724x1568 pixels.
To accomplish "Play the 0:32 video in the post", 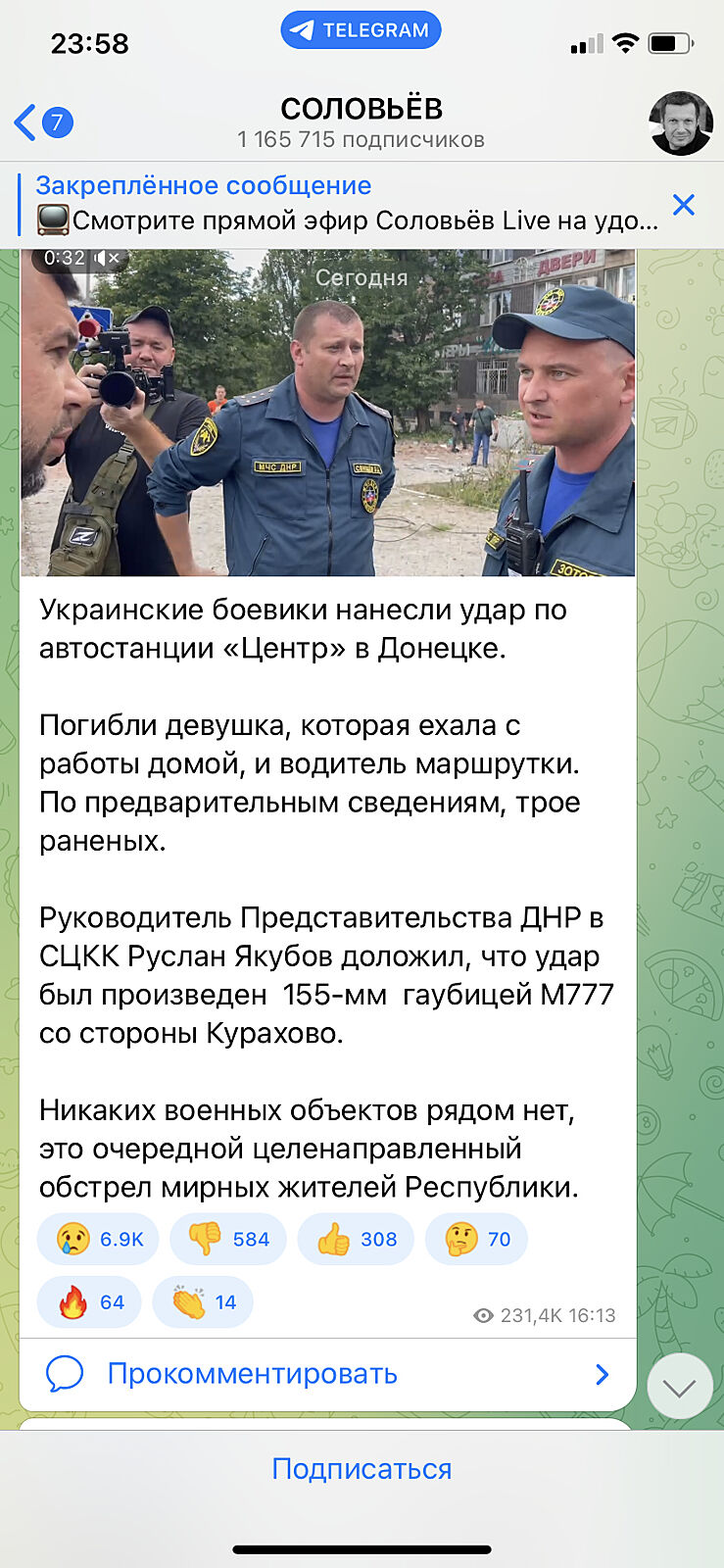I will [x=327, y=412].
